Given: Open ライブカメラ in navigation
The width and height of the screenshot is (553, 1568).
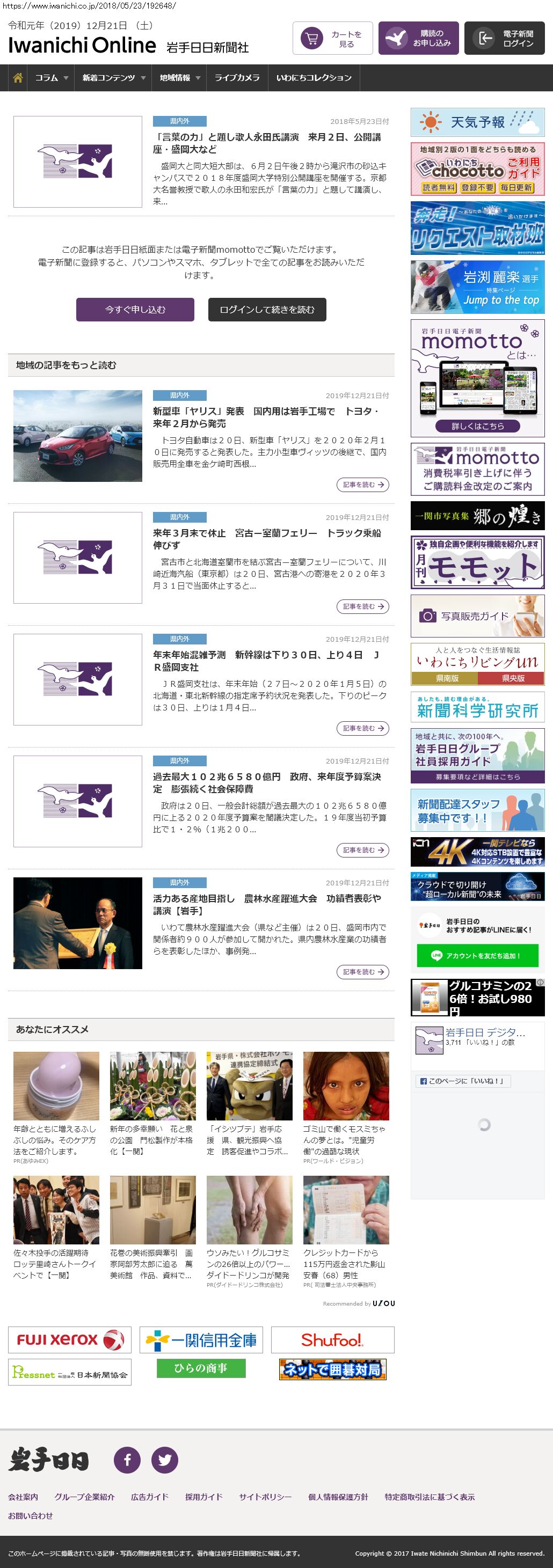Looking at the screenshot, I should tap(236, 78).
